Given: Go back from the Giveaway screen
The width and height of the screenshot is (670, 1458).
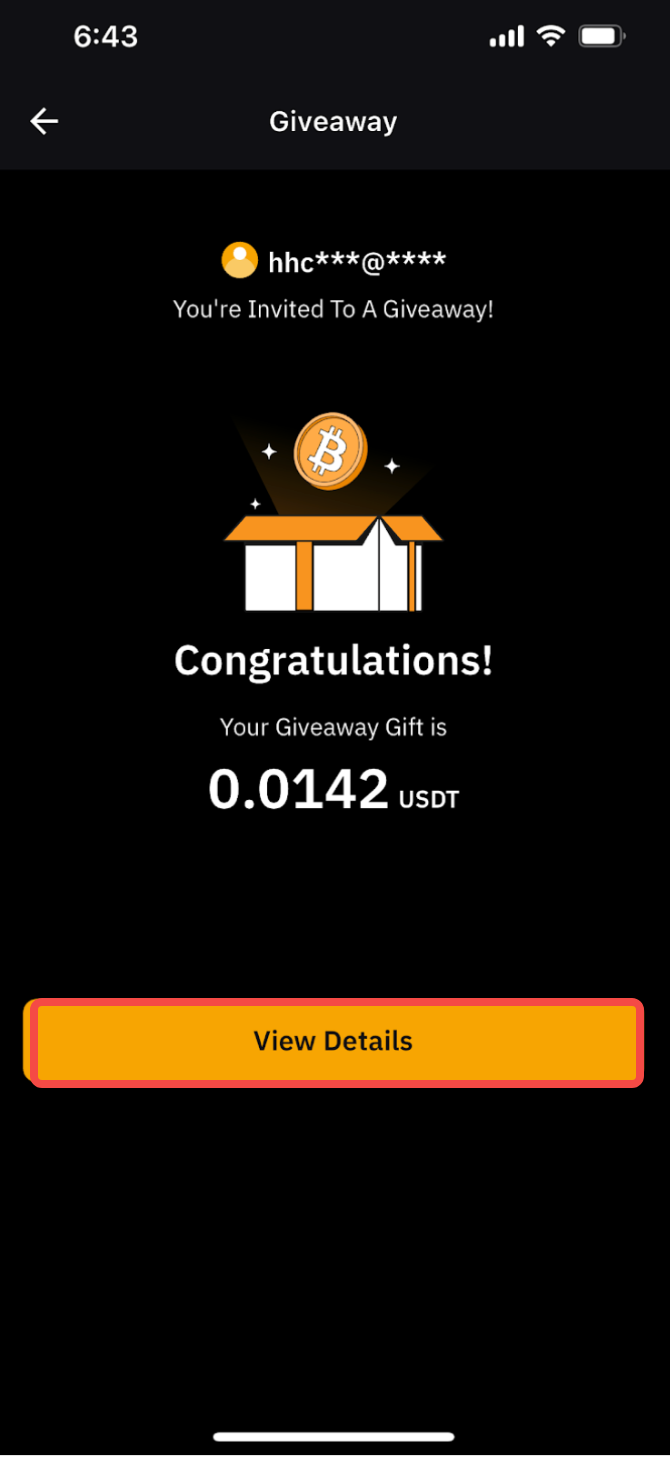Looking at the screenshot, I should (44, 122).
